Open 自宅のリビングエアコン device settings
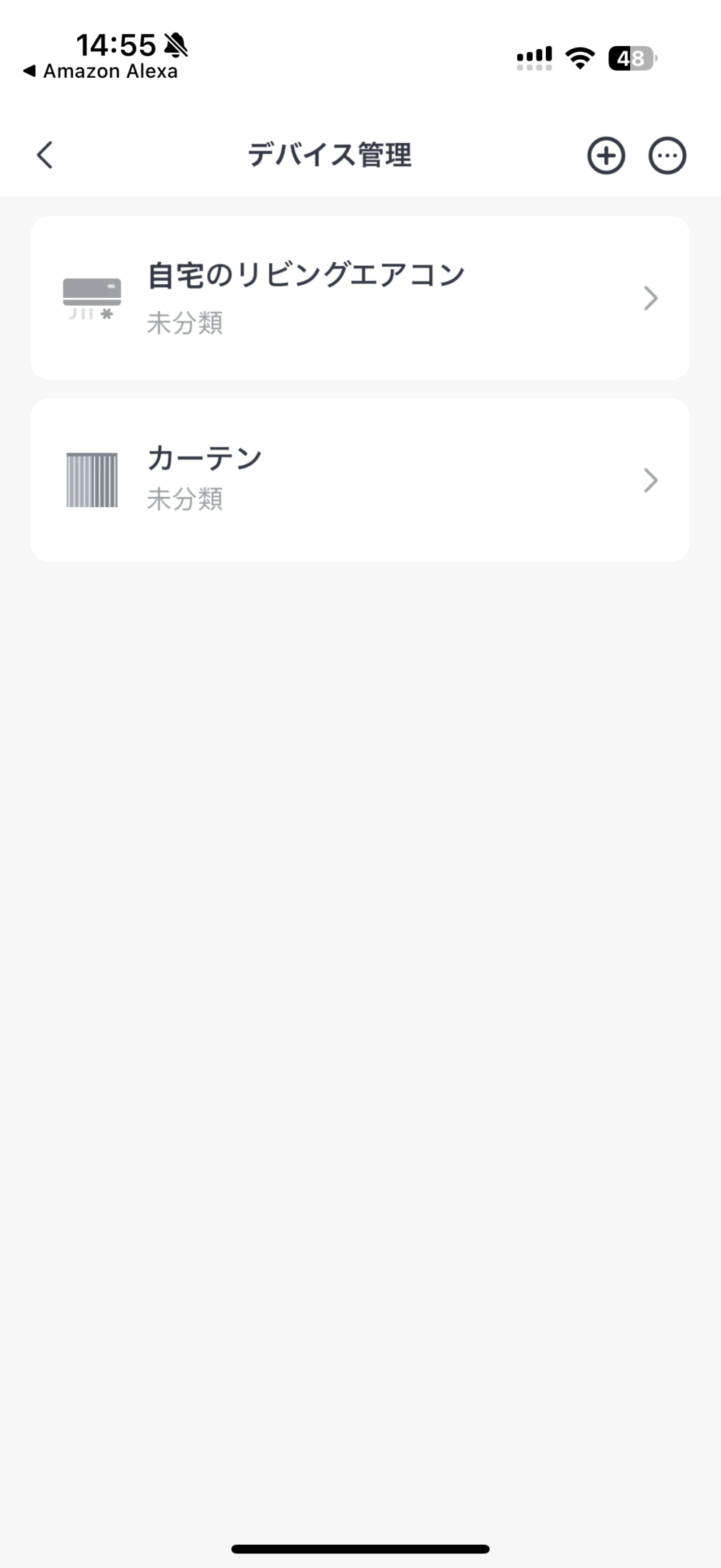Viewport: 721px width, 1568px height. coord(360,298)
